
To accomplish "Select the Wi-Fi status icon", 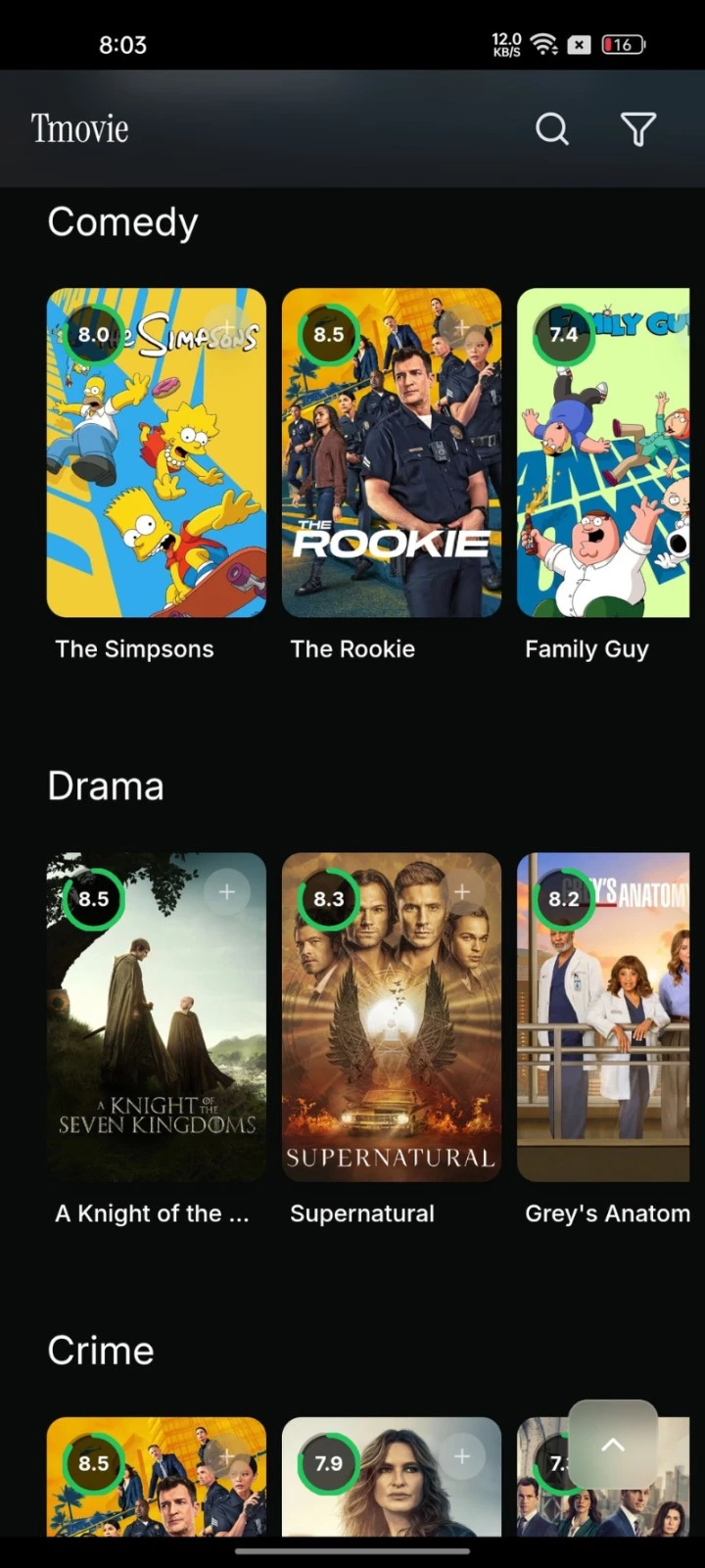I will coord(540,43).
